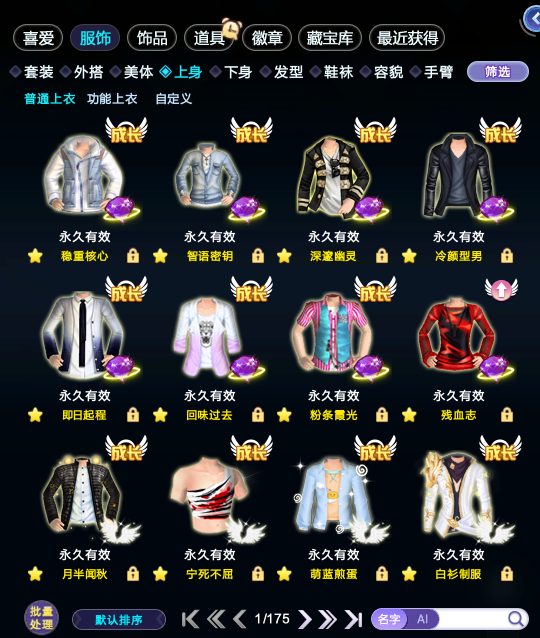Open 批量处理 batch actions
Viewport: 540px width, 638px height.
point(41,618)
